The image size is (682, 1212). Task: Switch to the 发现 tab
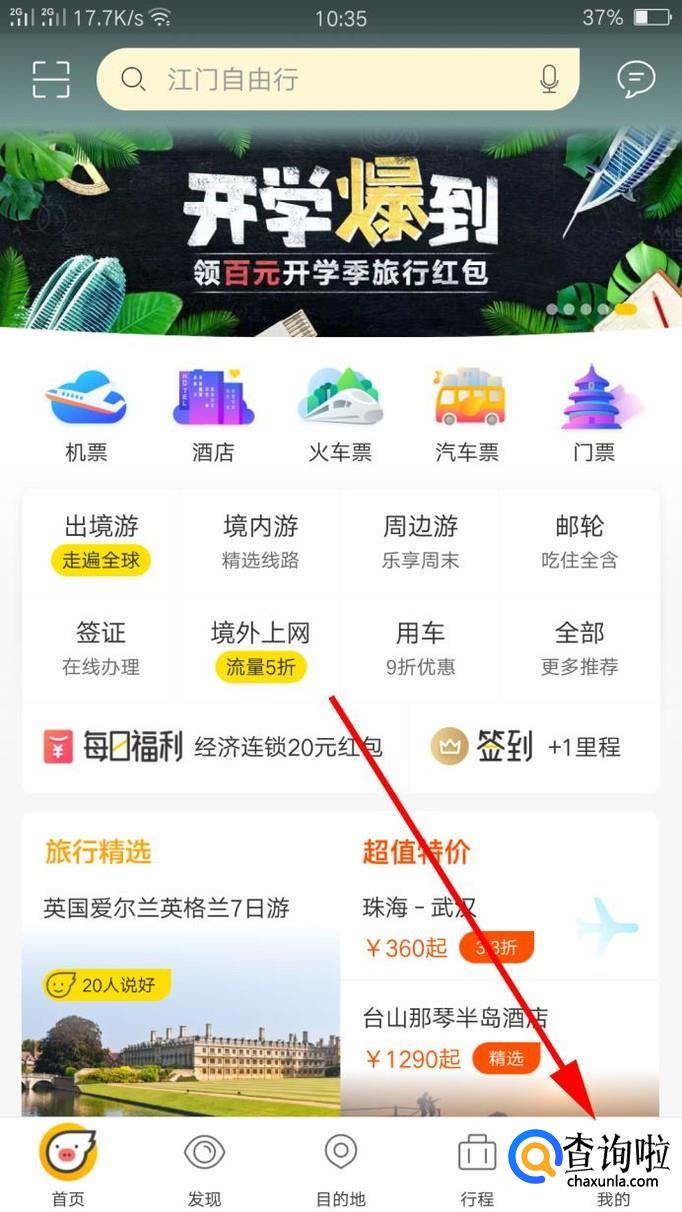pyautogui.click(x=204, y=1170)
